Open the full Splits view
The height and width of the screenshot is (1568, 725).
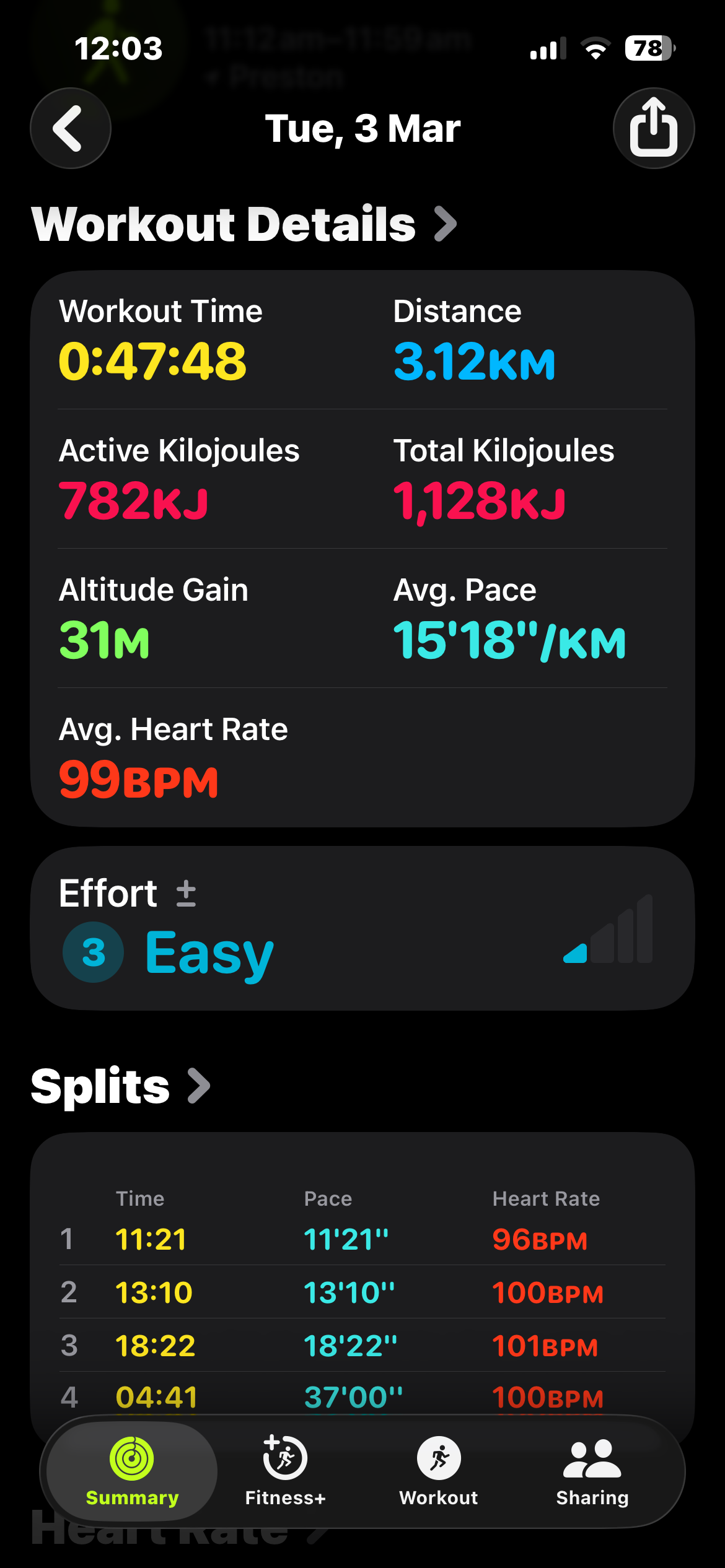click(121, 1086)
